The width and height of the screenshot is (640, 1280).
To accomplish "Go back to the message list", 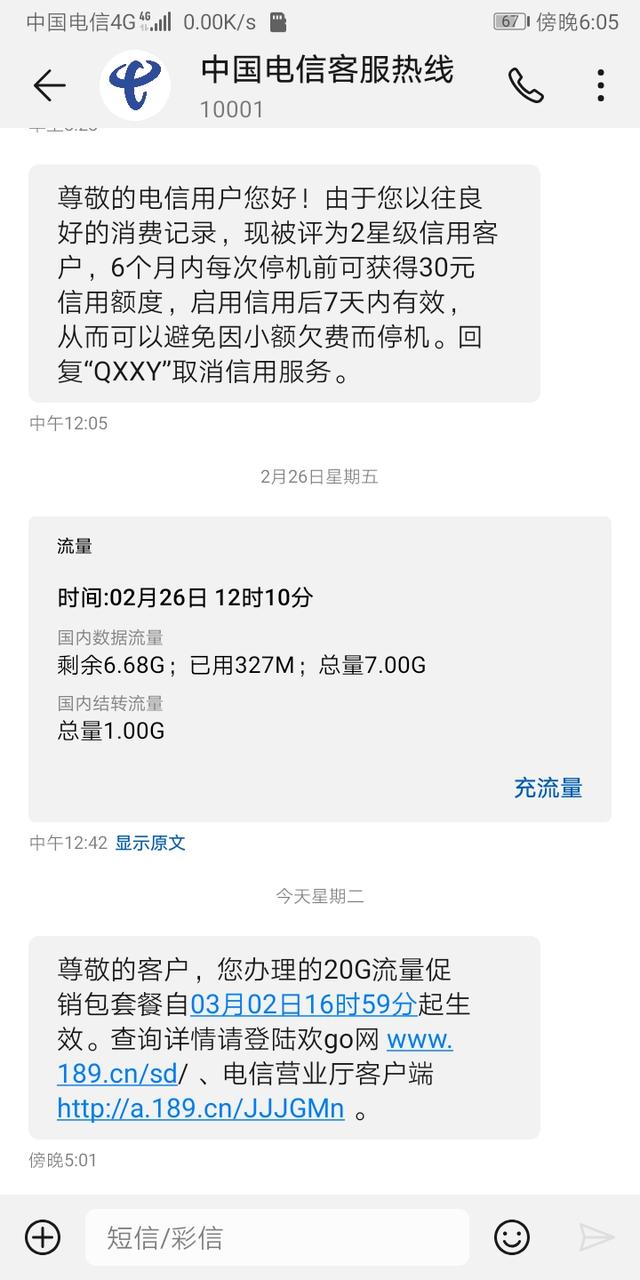I will tap(48, 86).
